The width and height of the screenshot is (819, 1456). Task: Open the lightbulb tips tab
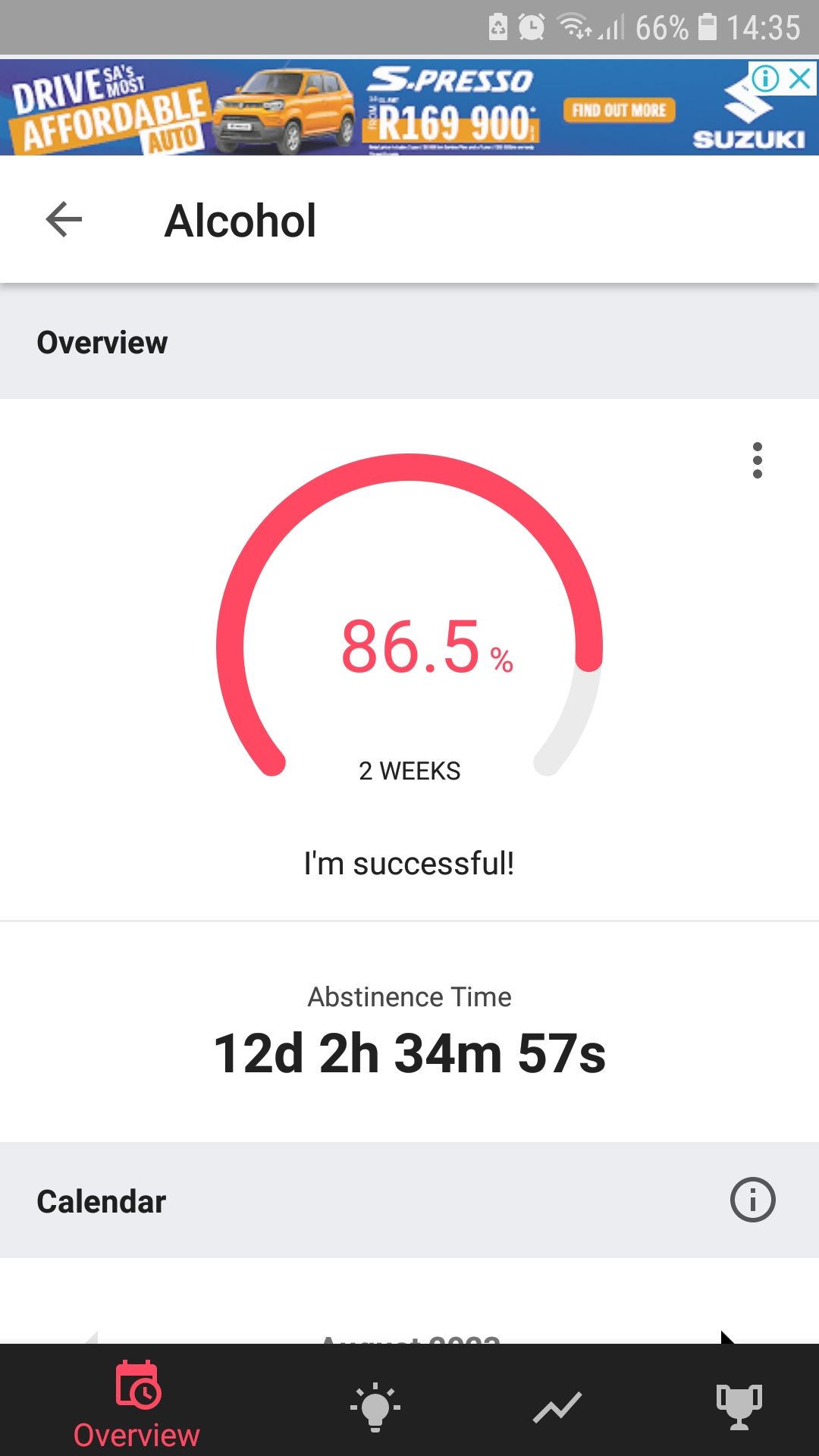pyautogui.click(x=375, y=1407)
